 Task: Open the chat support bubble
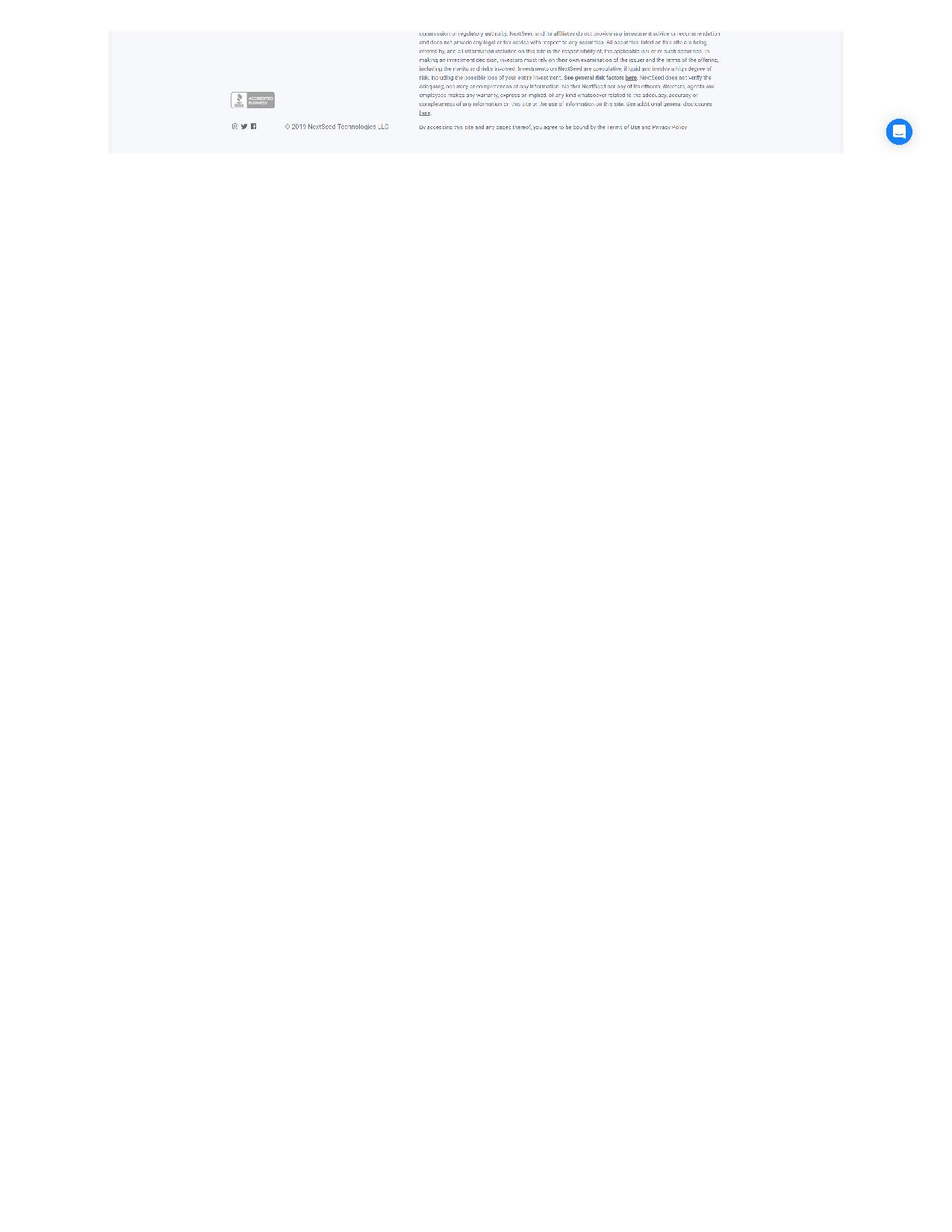899,132
